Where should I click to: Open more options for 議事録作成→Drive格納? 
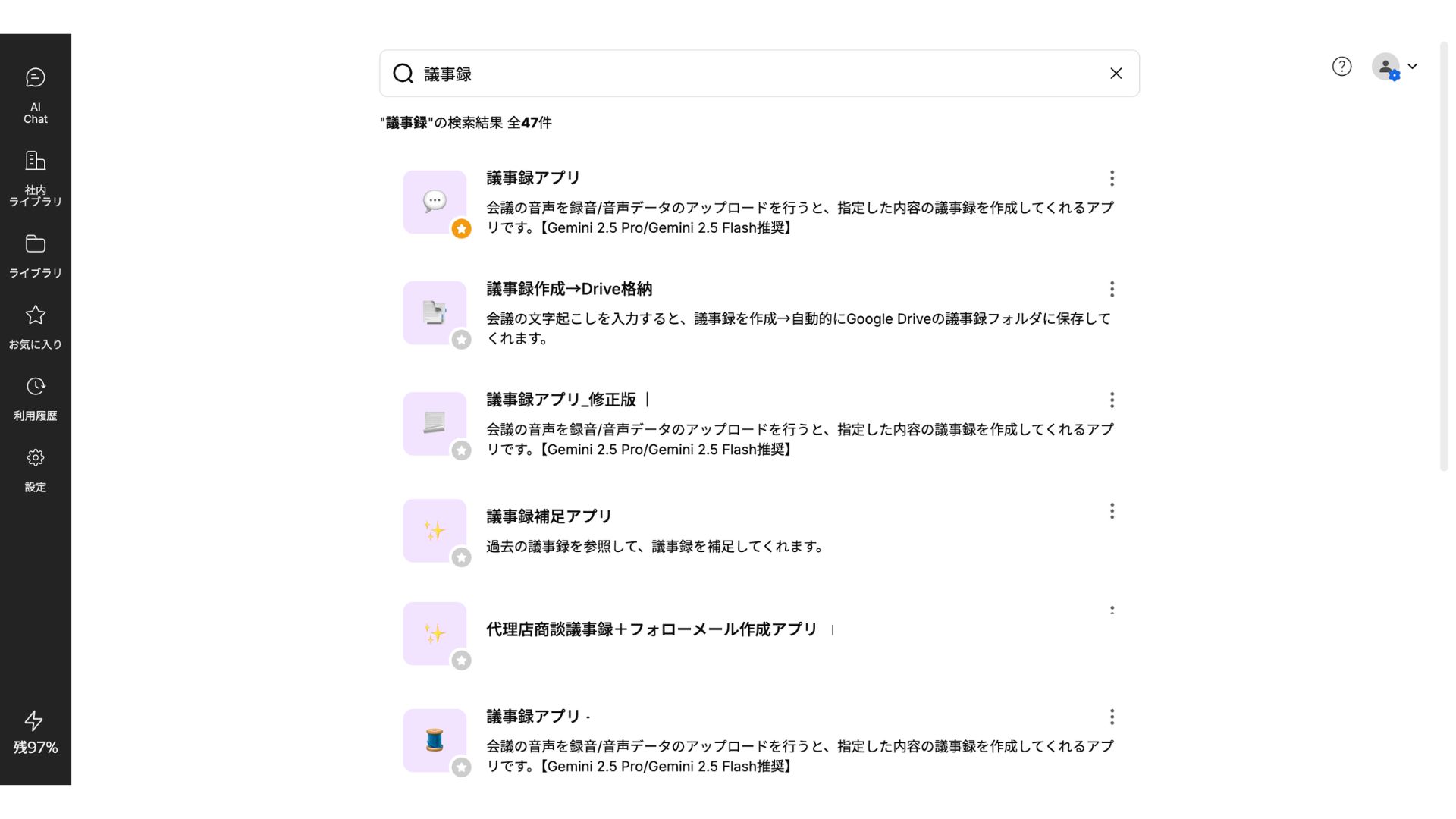tap(1112, 289)
